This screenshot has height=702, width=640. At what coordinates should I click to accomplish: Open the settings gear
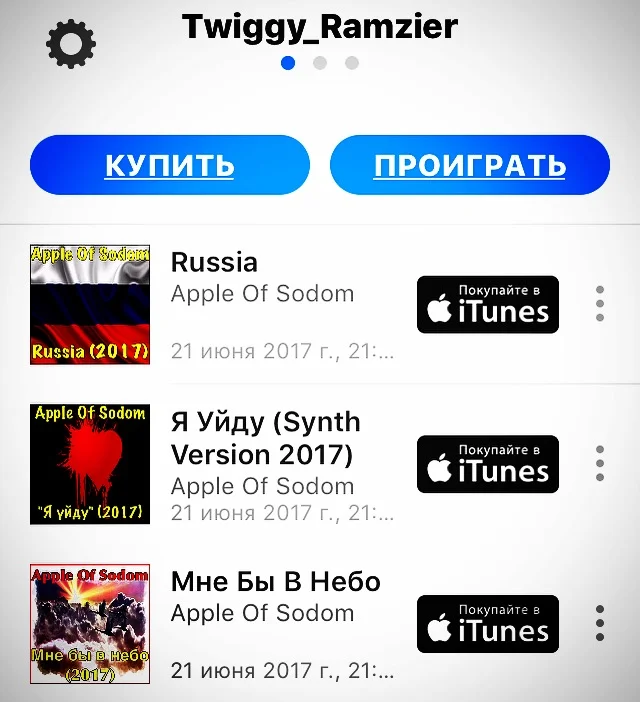pos(71,43)
